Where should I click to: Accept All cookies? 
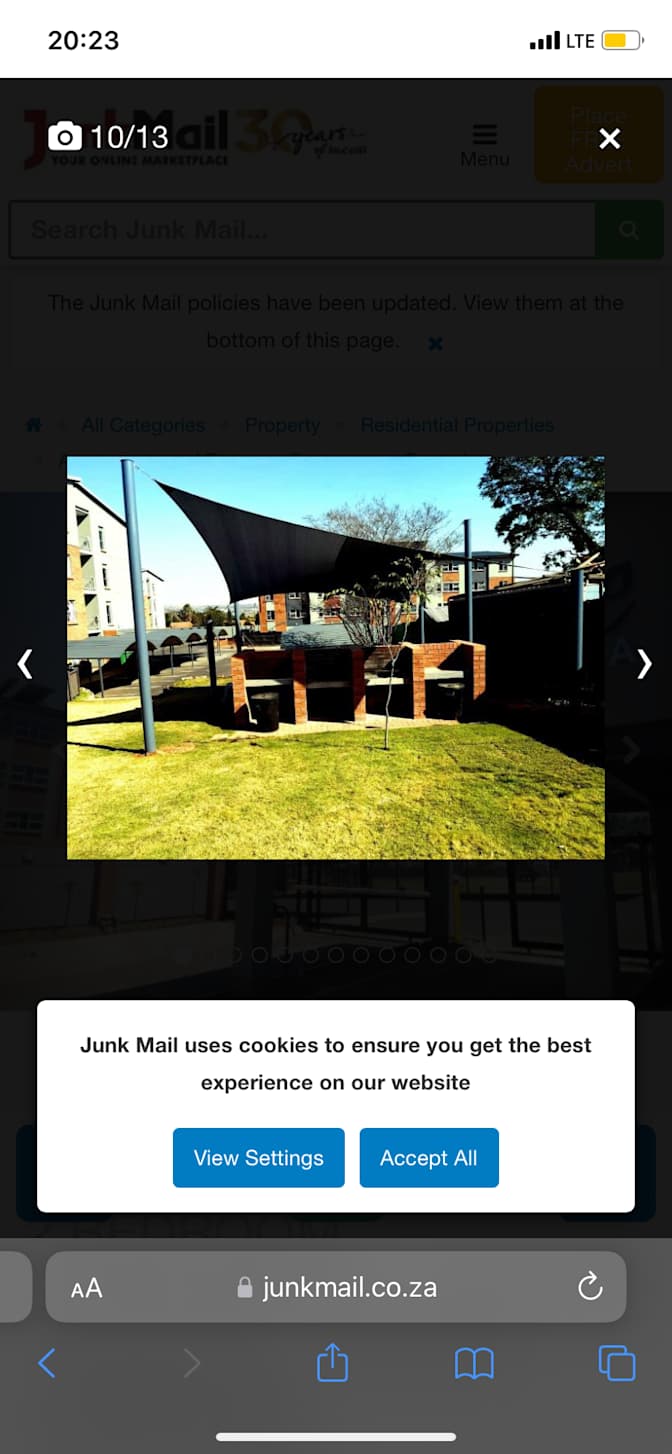pyautogui.click(x=429, y=1158)
